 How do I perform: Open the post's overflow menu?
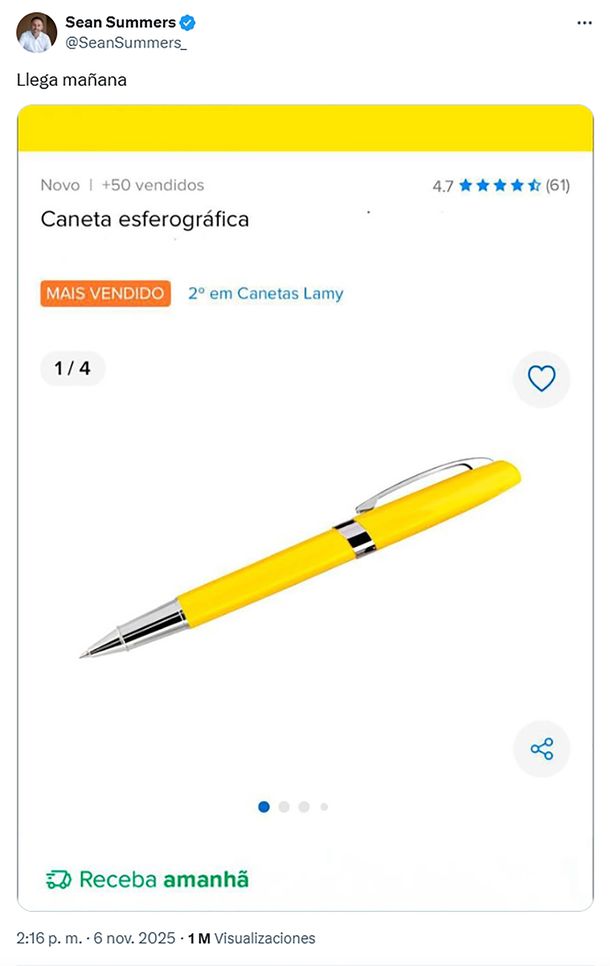point(585,24)
